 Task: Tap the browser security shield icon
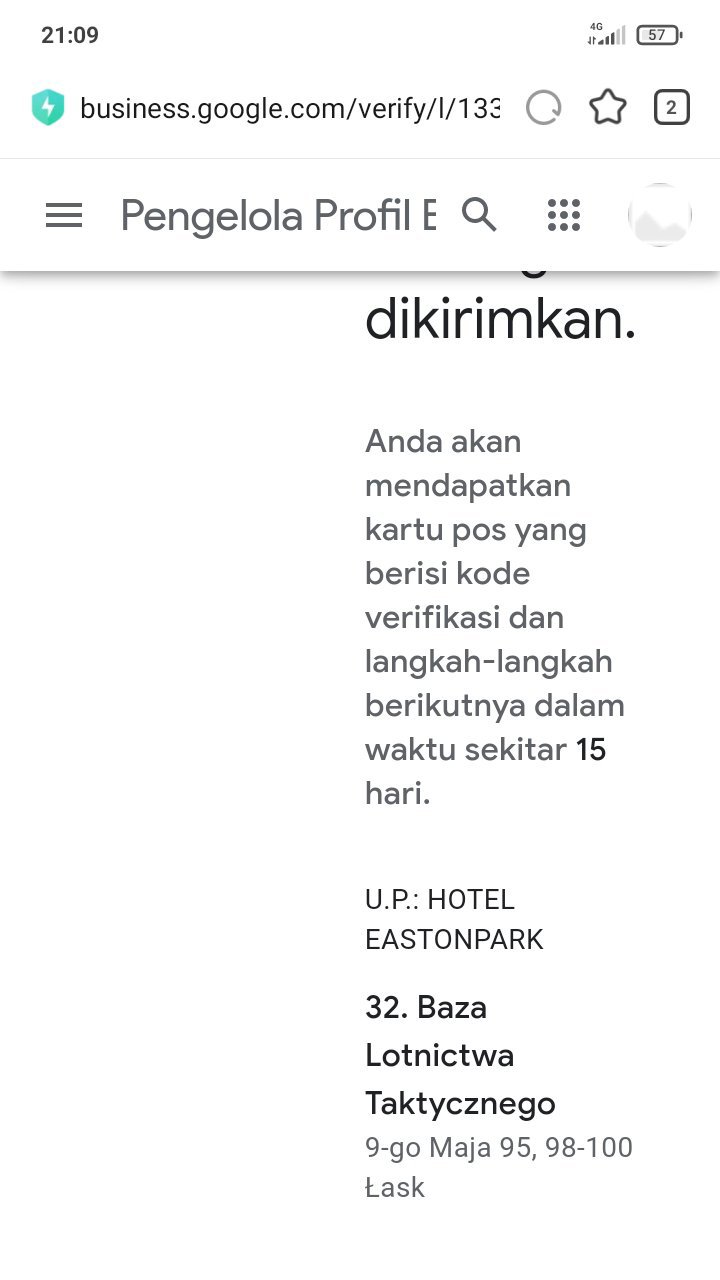(48, 107)
